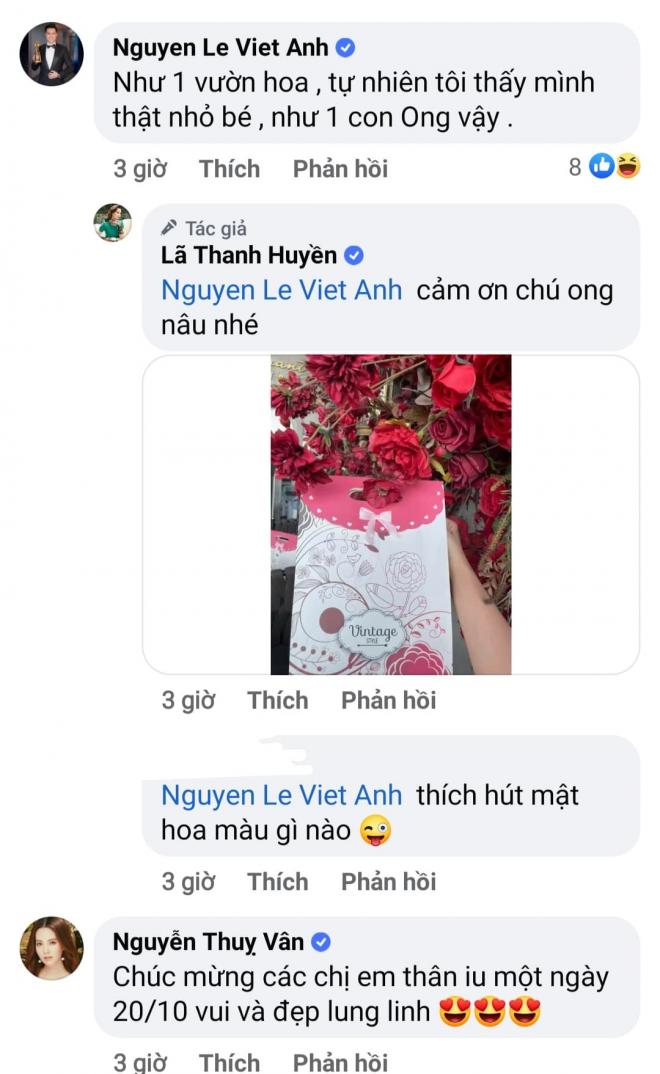This screenshot has height=1074, width=660.
Task: Open Lã Thanh Huyền's small avatar
Action: tap(113, 223)
